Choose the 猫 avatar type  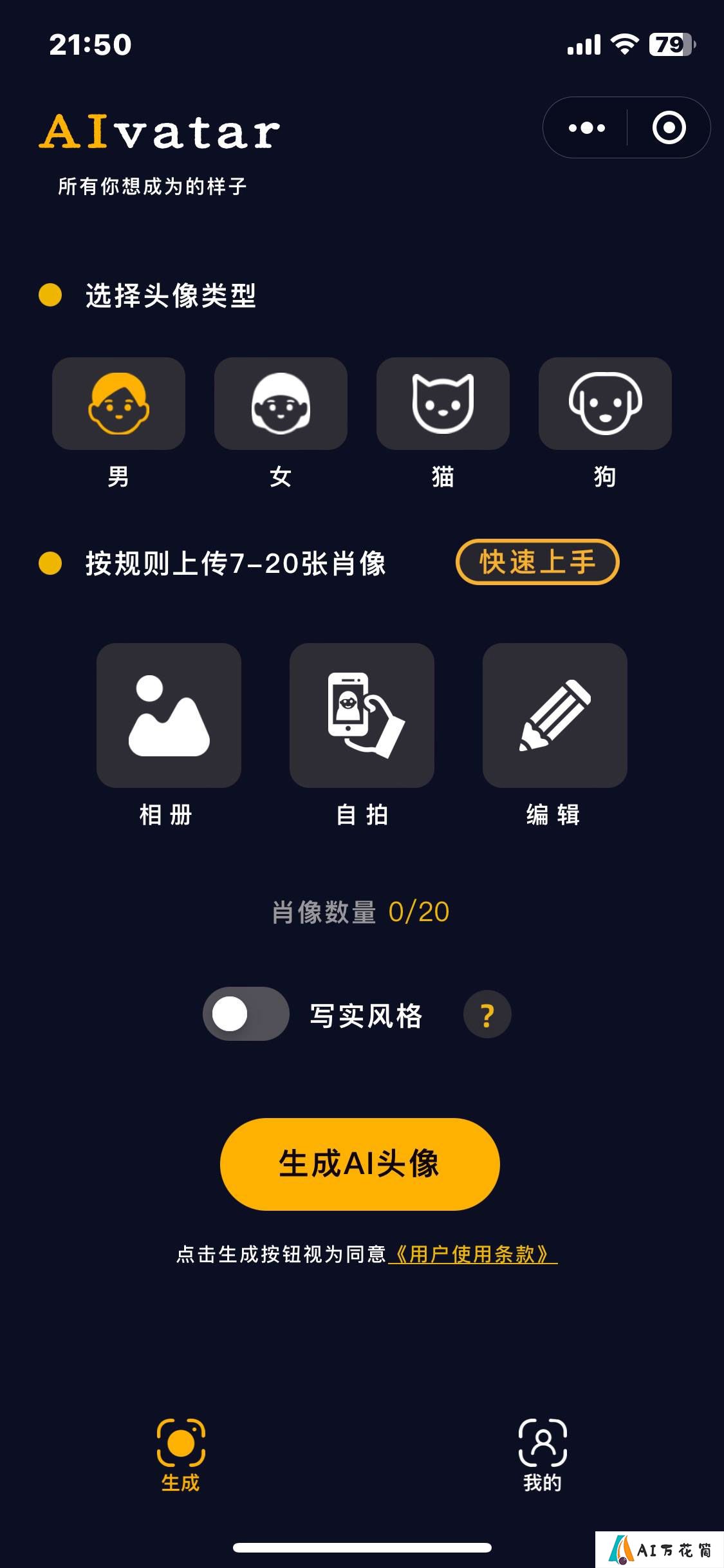[443, 404]
